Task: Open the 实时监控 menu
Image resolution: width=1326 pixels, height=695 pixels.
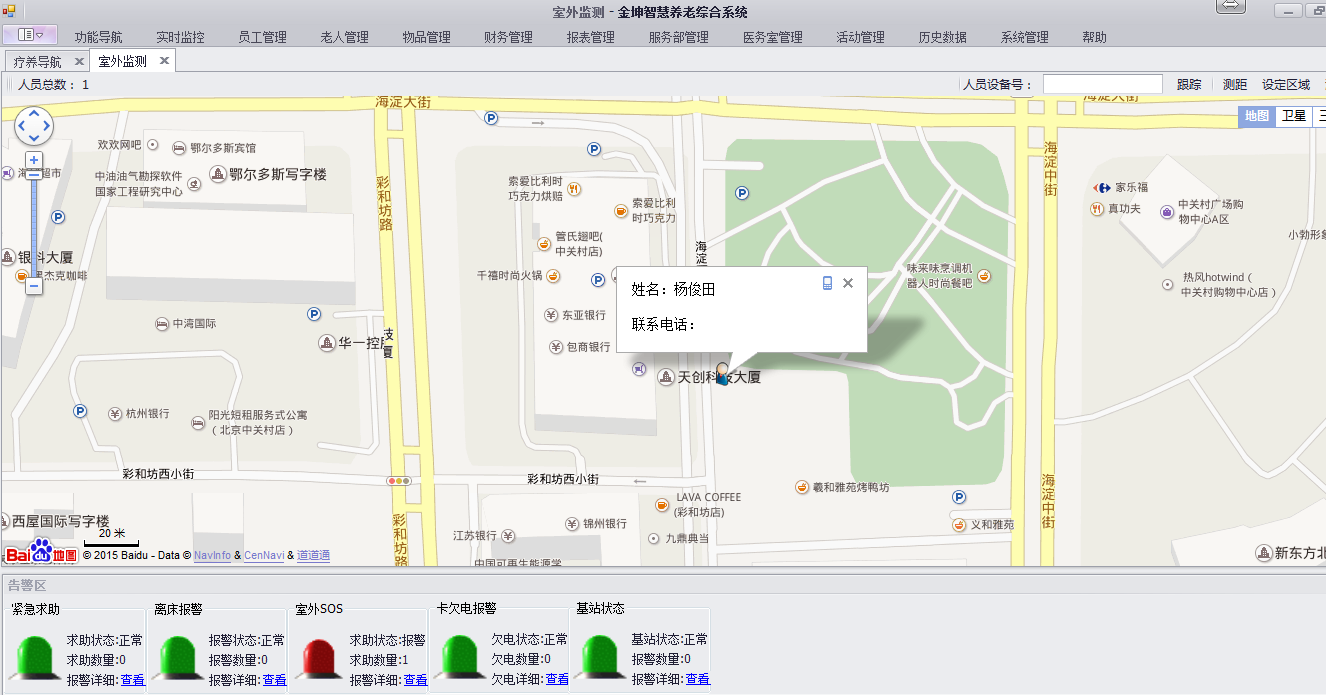Action: tap(180, 37)
